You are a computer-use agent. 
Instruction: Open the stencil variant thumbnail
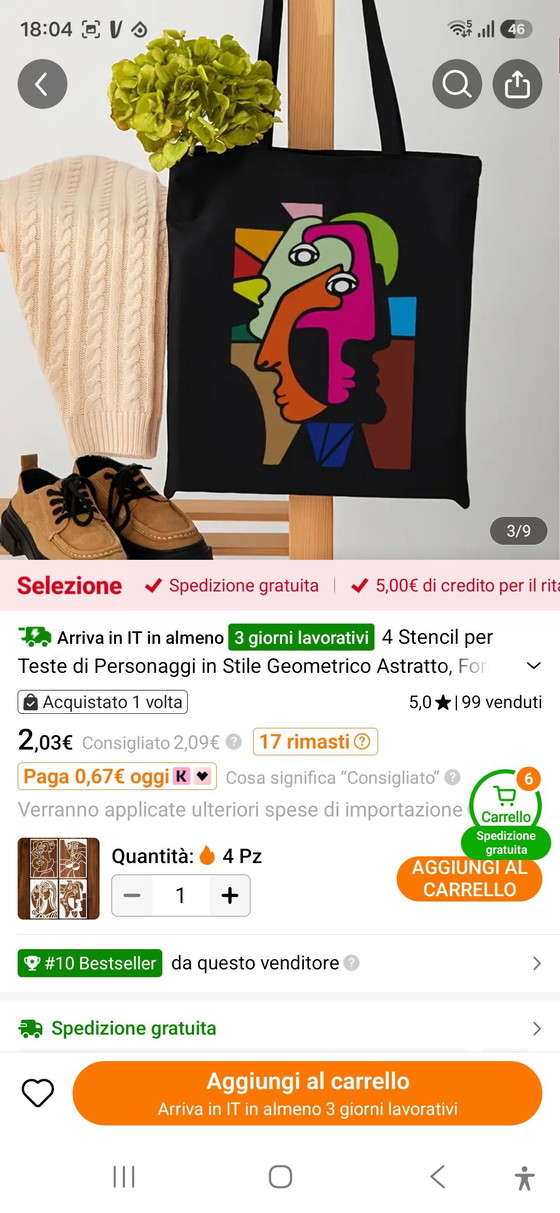click(x=59, y=878)
